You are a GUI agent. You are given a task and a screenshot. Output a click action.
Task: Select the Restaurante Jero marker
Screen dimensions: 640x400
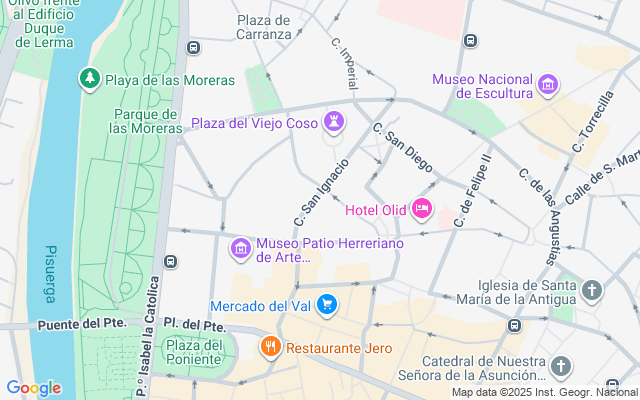click(x=270, y=348)
